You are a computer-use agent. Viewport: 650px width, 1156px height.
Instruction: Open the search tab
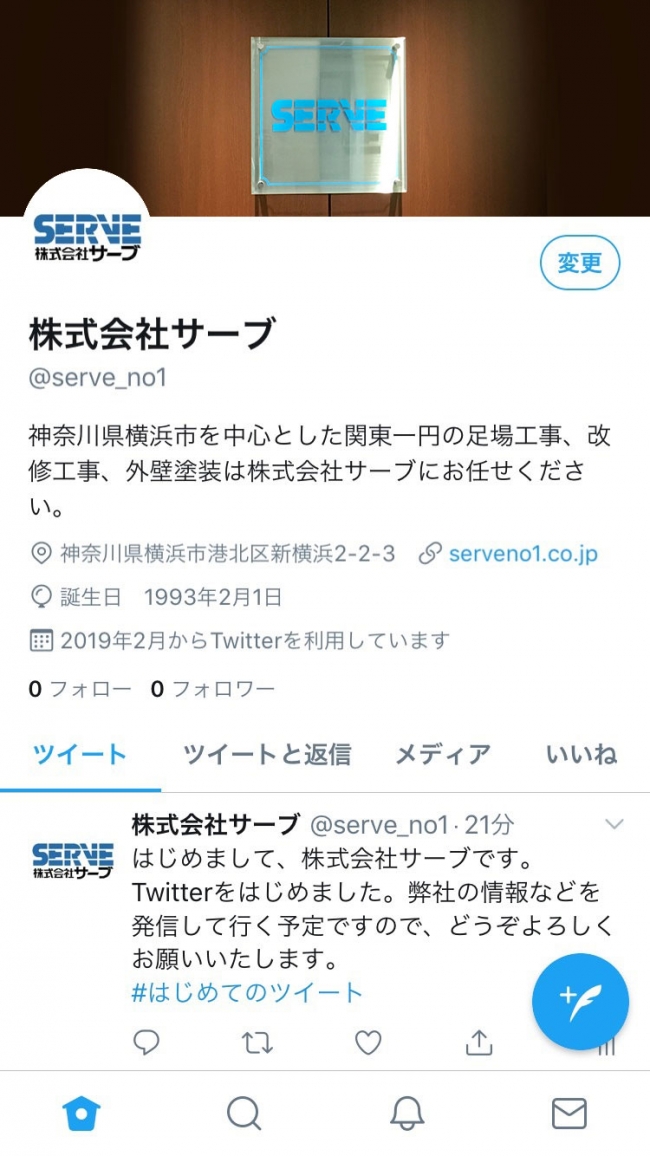pos(243,1113)
